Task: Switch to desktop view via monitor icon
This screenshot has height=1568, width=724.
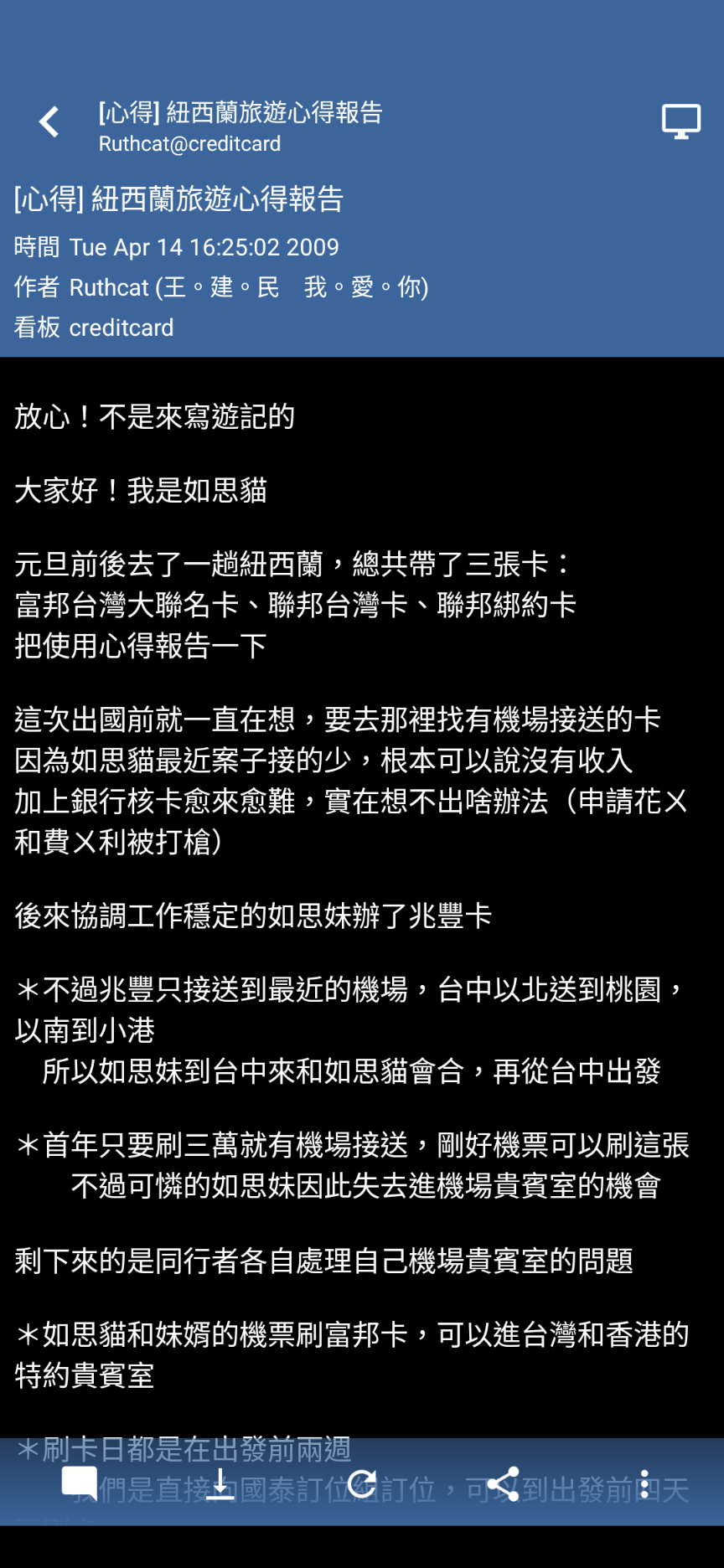Action: coord(681,122)
